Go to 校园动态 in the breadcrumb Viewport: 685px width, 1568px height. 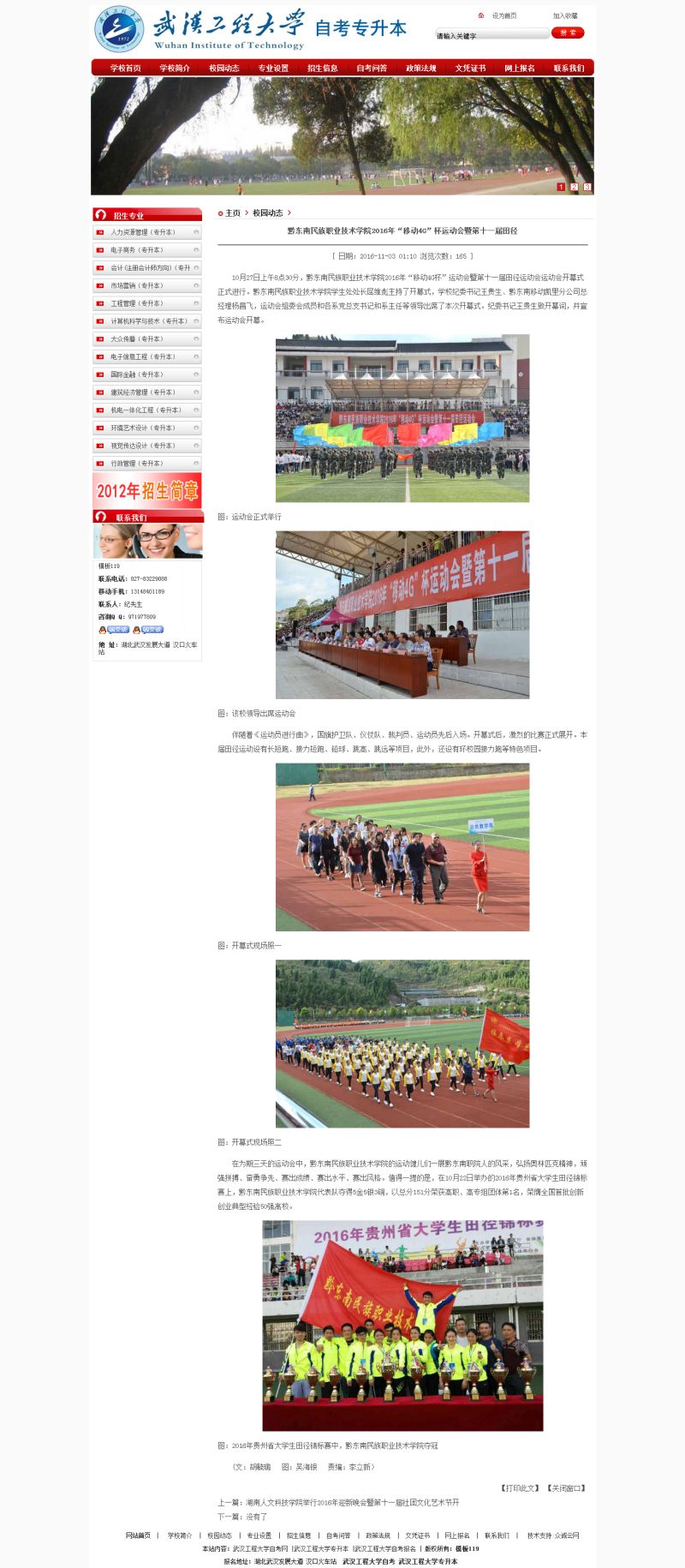[x=267, y=212]
